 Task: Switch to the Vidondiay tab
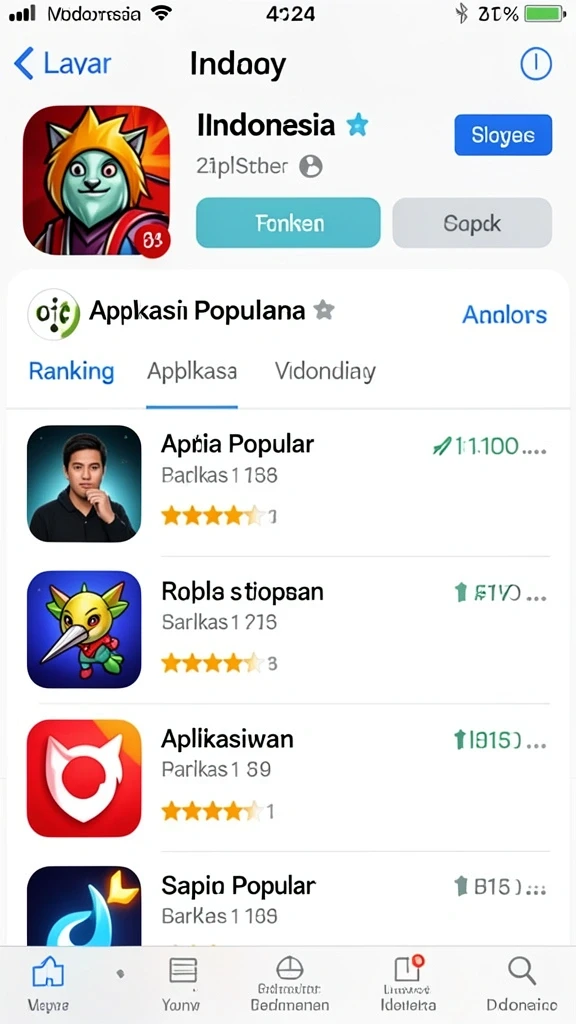pyautogui.click(x=325, y=372)
